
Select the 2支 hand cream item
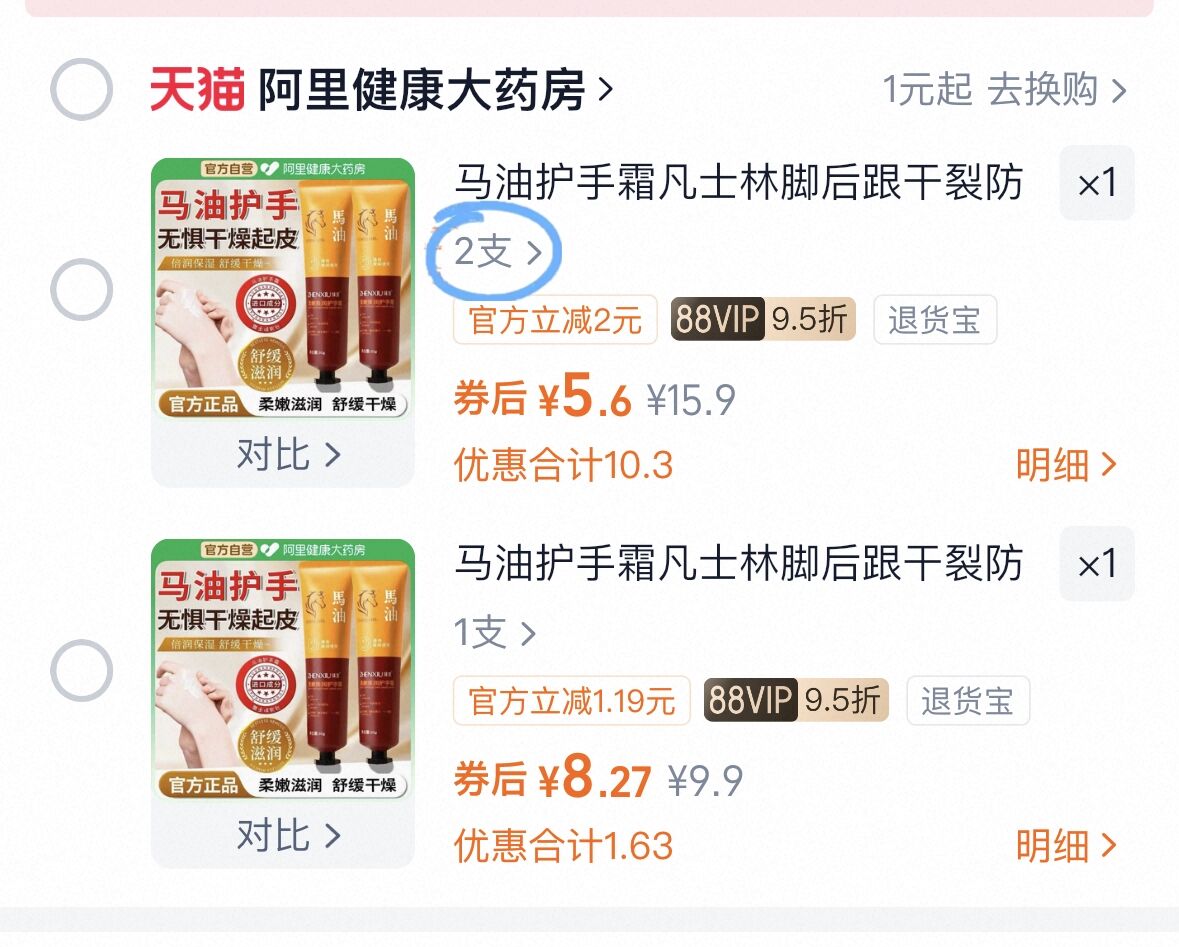[81, 290]
